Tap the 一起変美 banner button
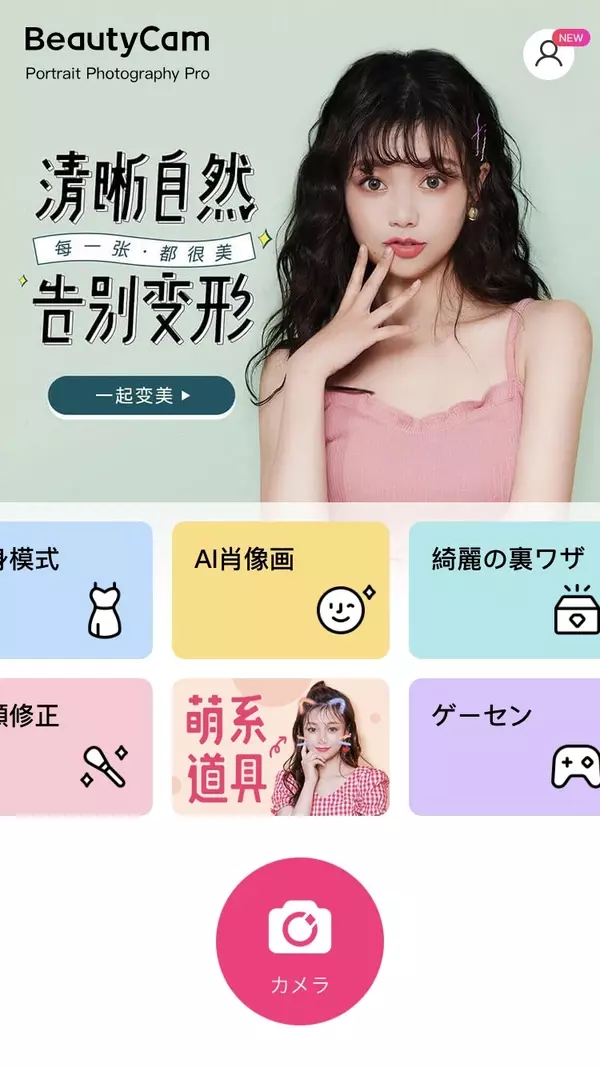This screenshot has height=1067, width=600. [141, 396]
